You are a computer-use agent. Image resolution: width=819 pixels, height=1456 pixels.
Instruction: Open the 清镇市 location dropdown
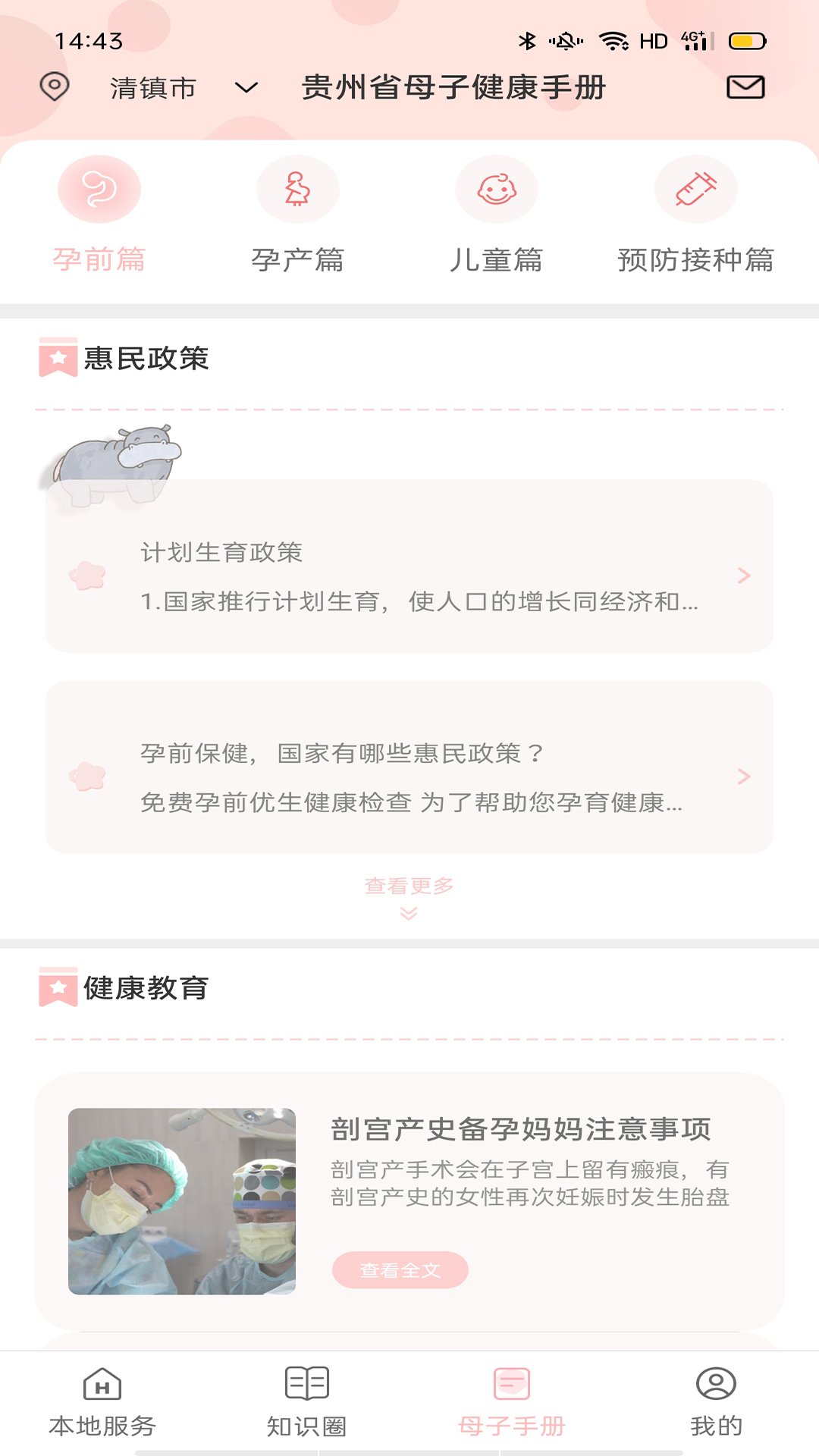[182, 88]
